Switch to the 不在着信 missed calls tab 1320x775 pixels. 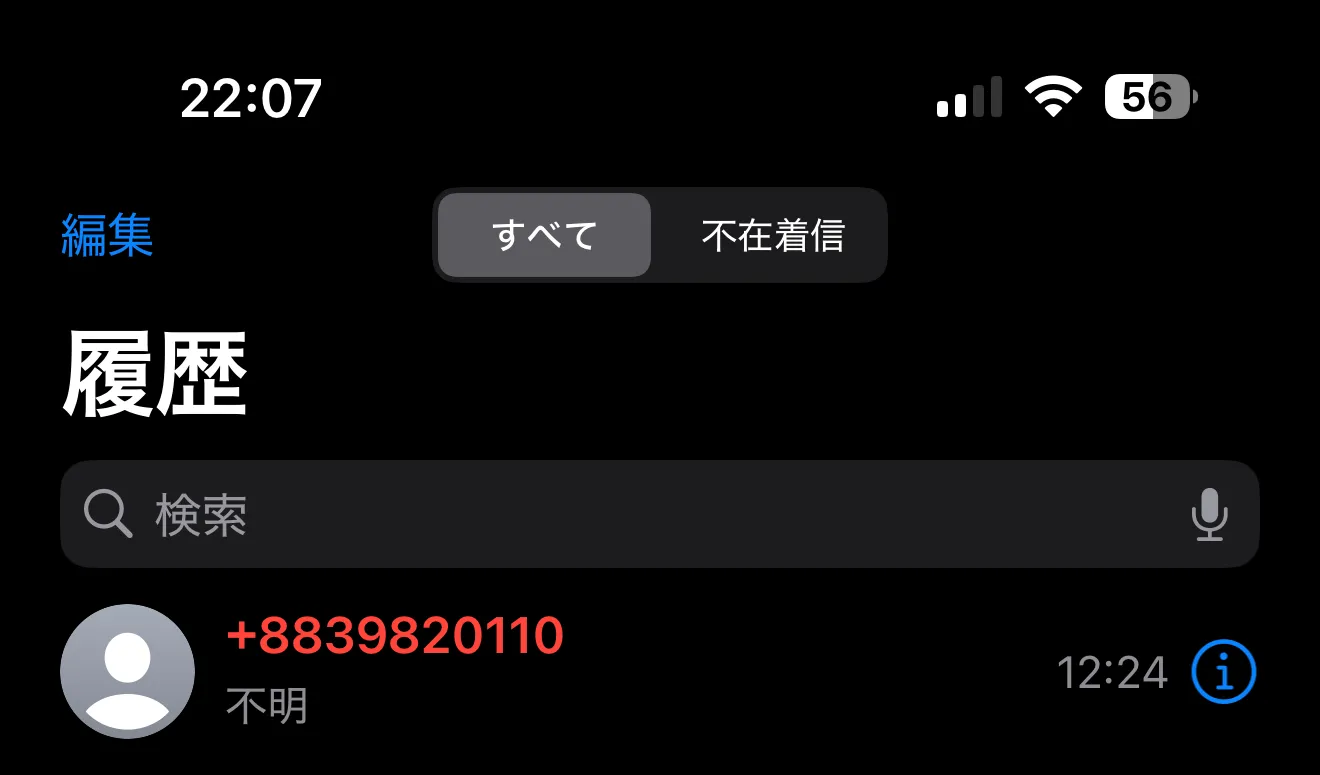coord(772,236)
